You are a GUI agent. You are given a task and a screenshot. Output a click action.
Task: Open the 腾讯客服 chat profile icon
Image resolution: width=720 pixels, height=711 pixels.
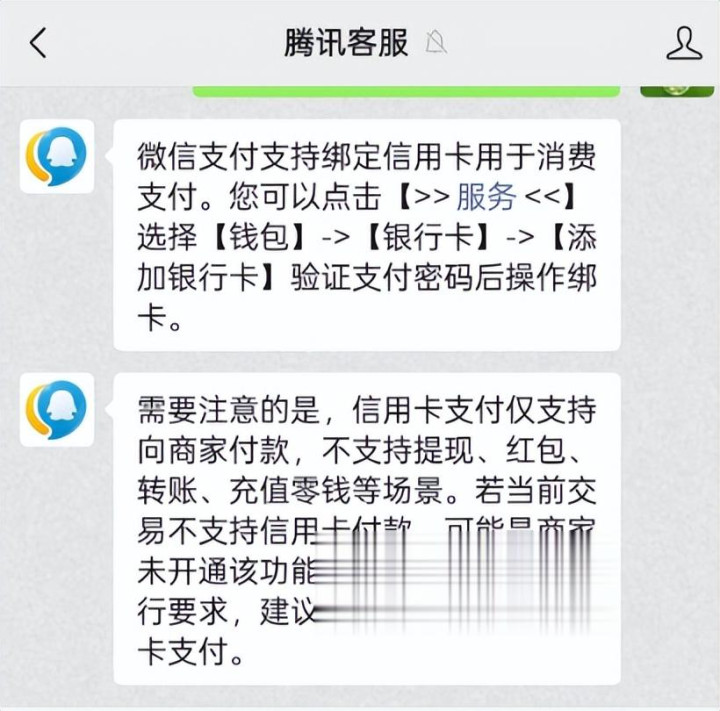(x=685, y=43)
